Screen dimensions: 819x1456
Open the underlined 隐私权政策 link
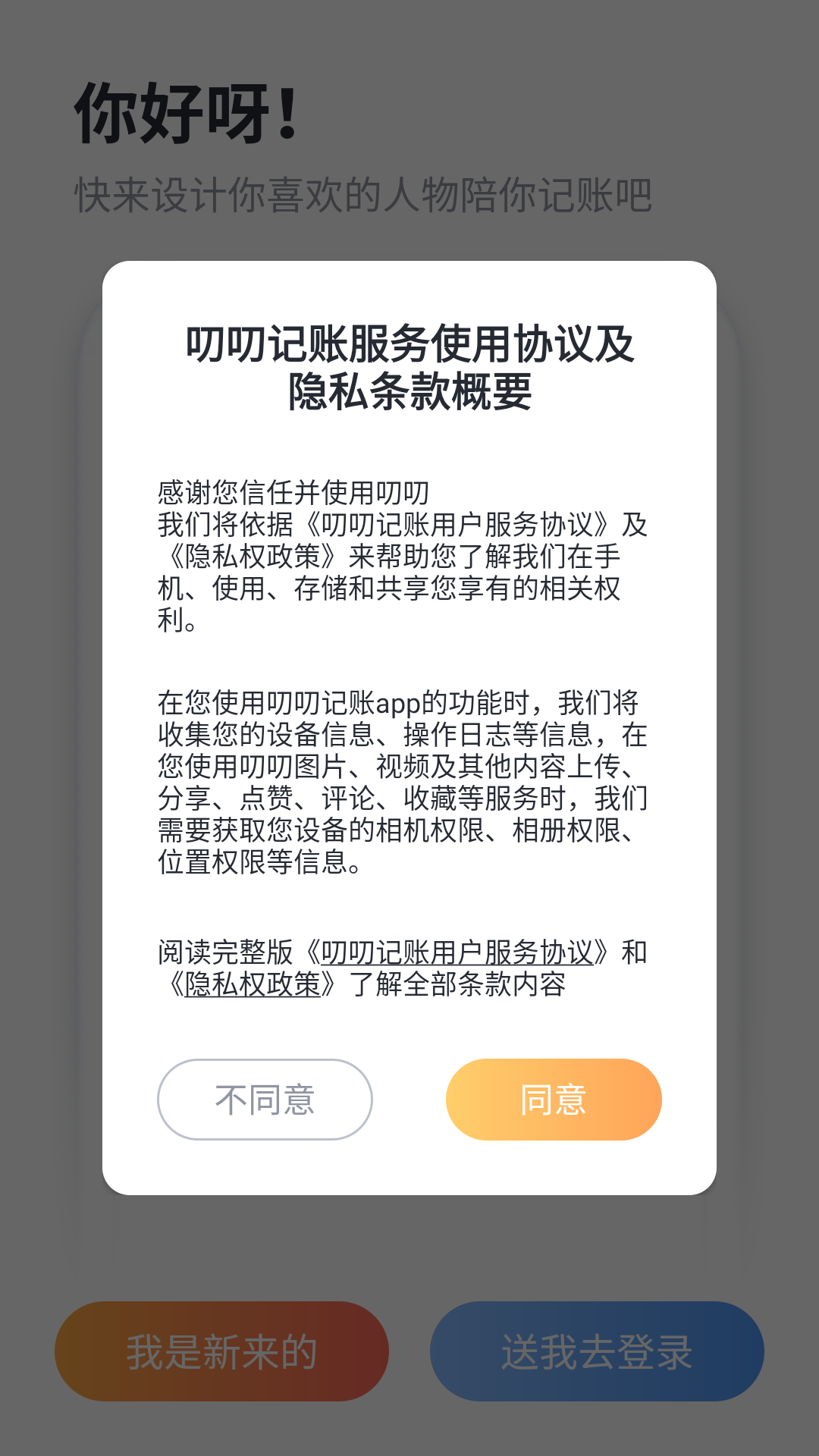253,984
